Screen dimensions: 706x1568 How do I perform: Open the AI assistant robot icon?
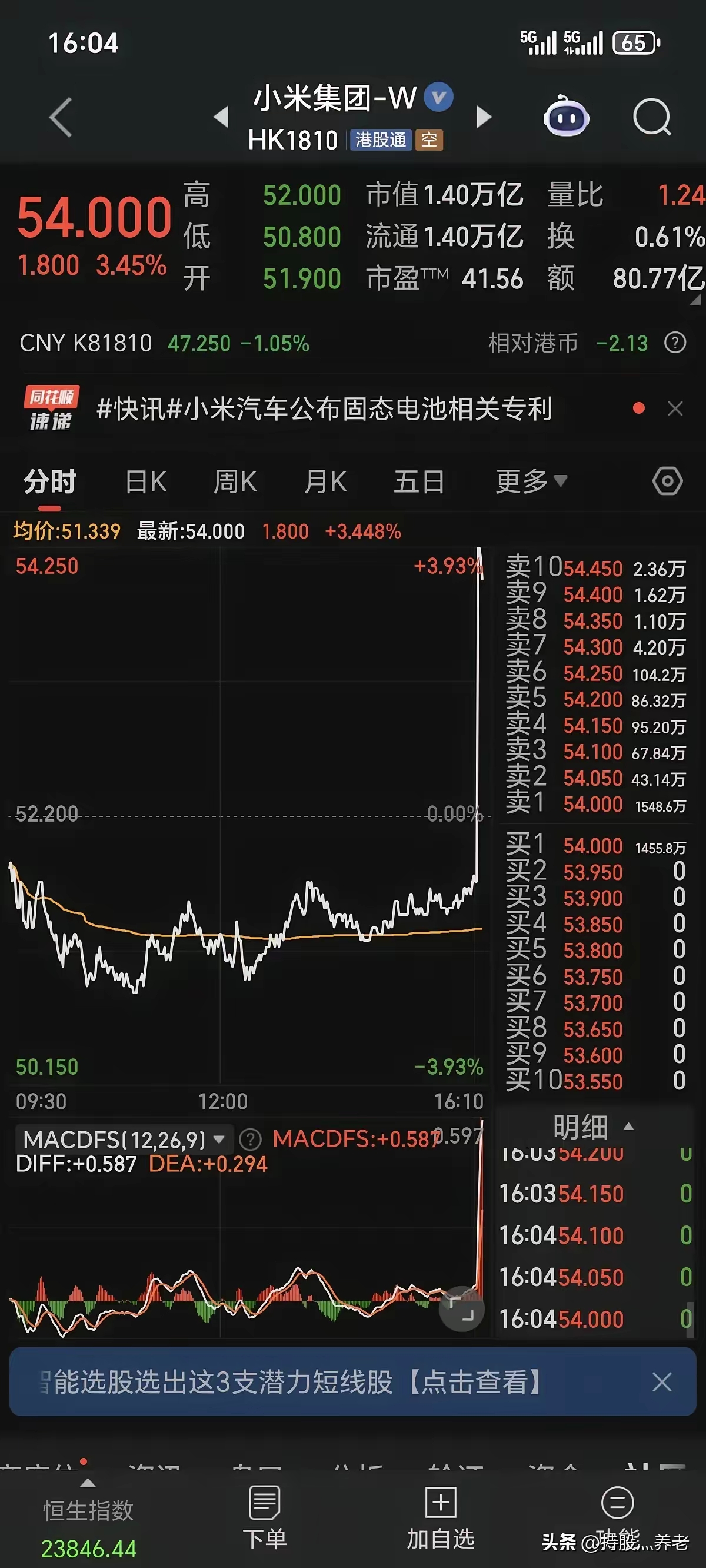[x=565, y=117]
